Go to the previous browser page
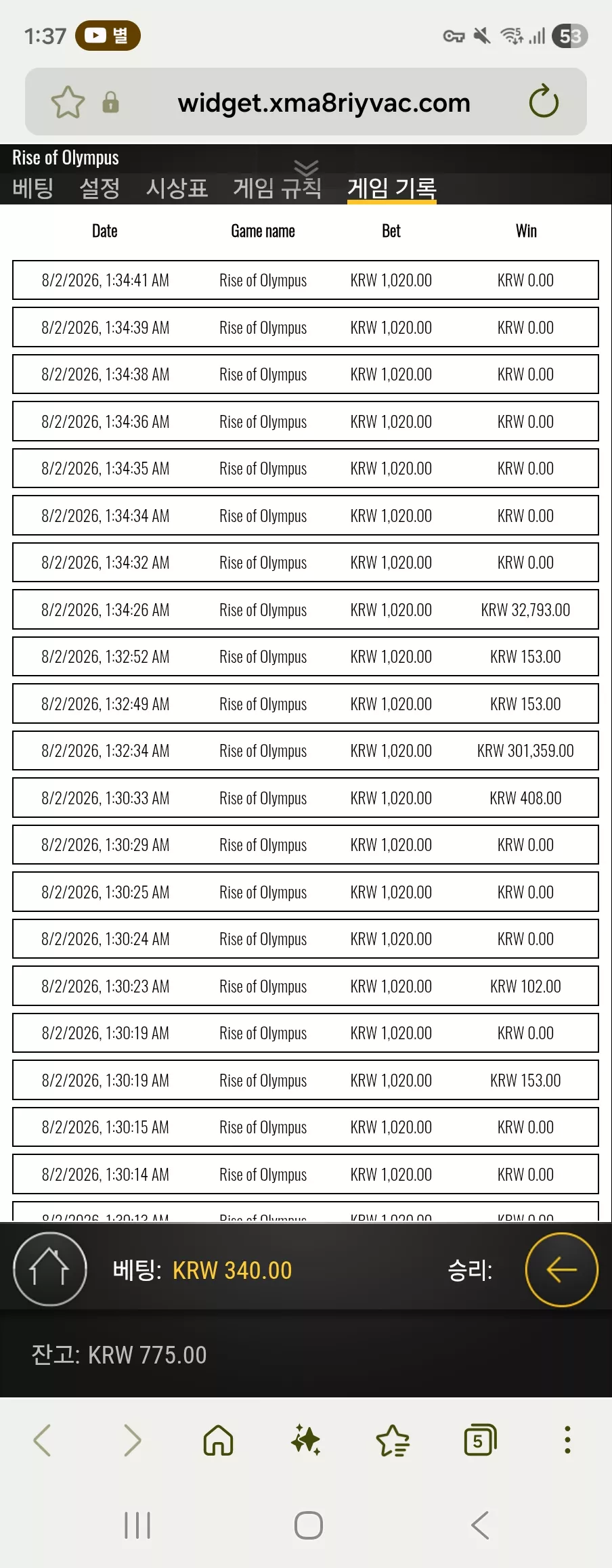Image resolution: width=612 pixels, height=1568 pixels. tap(42, 1439)
